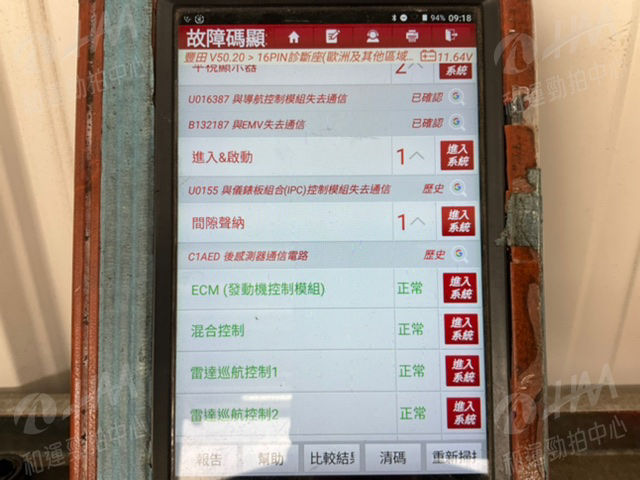Go to the home screen icon
Viewport: 640px width, 480px height.
click(294, 38)
